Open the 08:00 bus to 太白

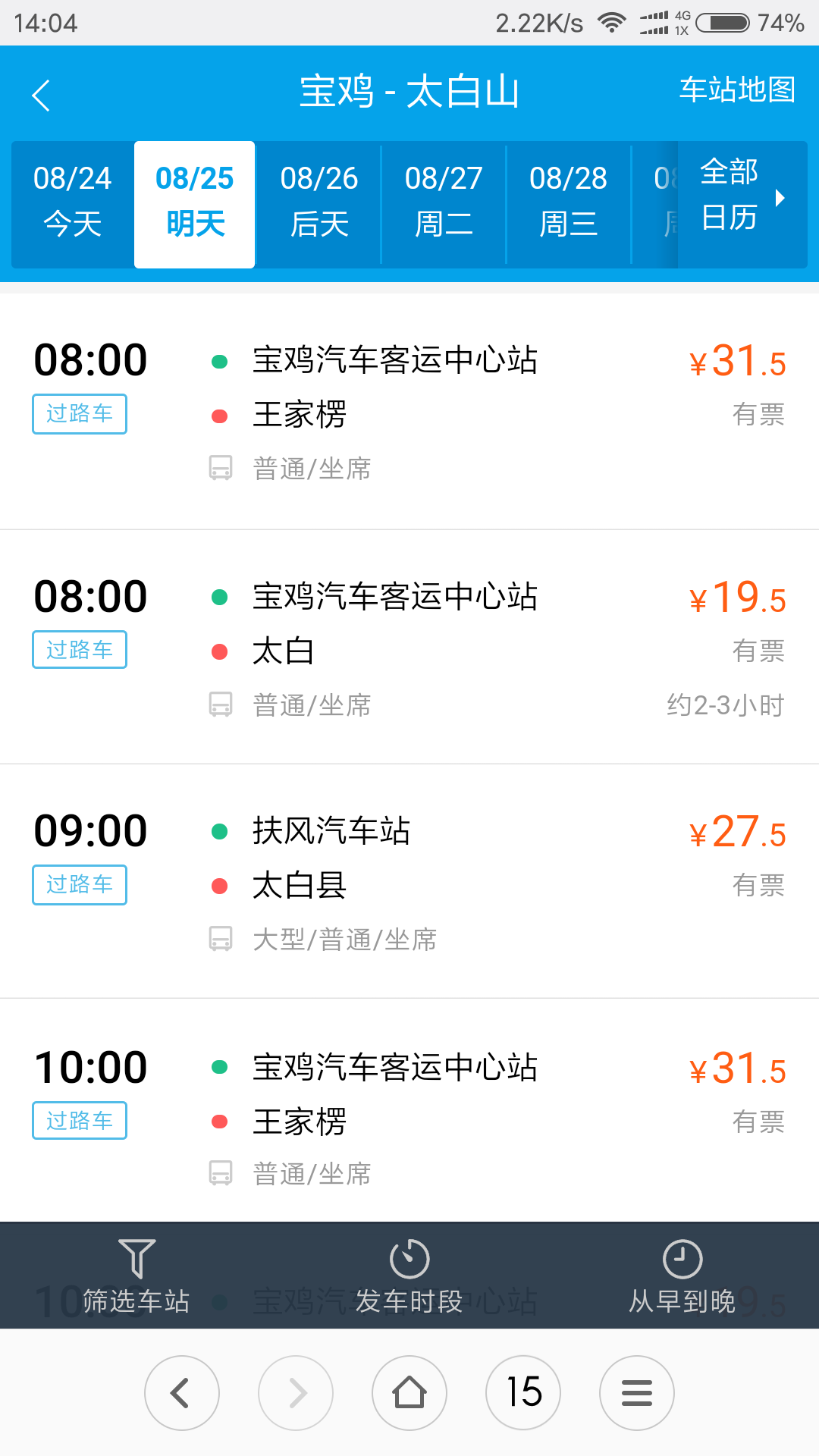409,647
